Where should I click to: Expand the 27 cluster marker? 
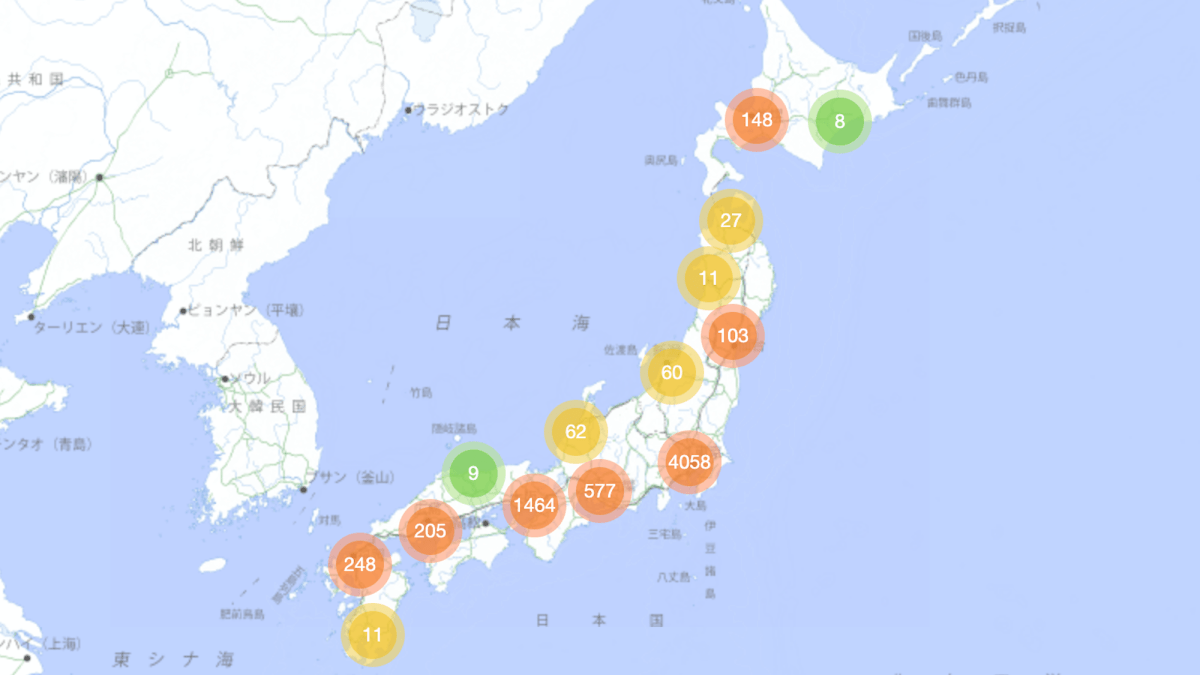731,220
